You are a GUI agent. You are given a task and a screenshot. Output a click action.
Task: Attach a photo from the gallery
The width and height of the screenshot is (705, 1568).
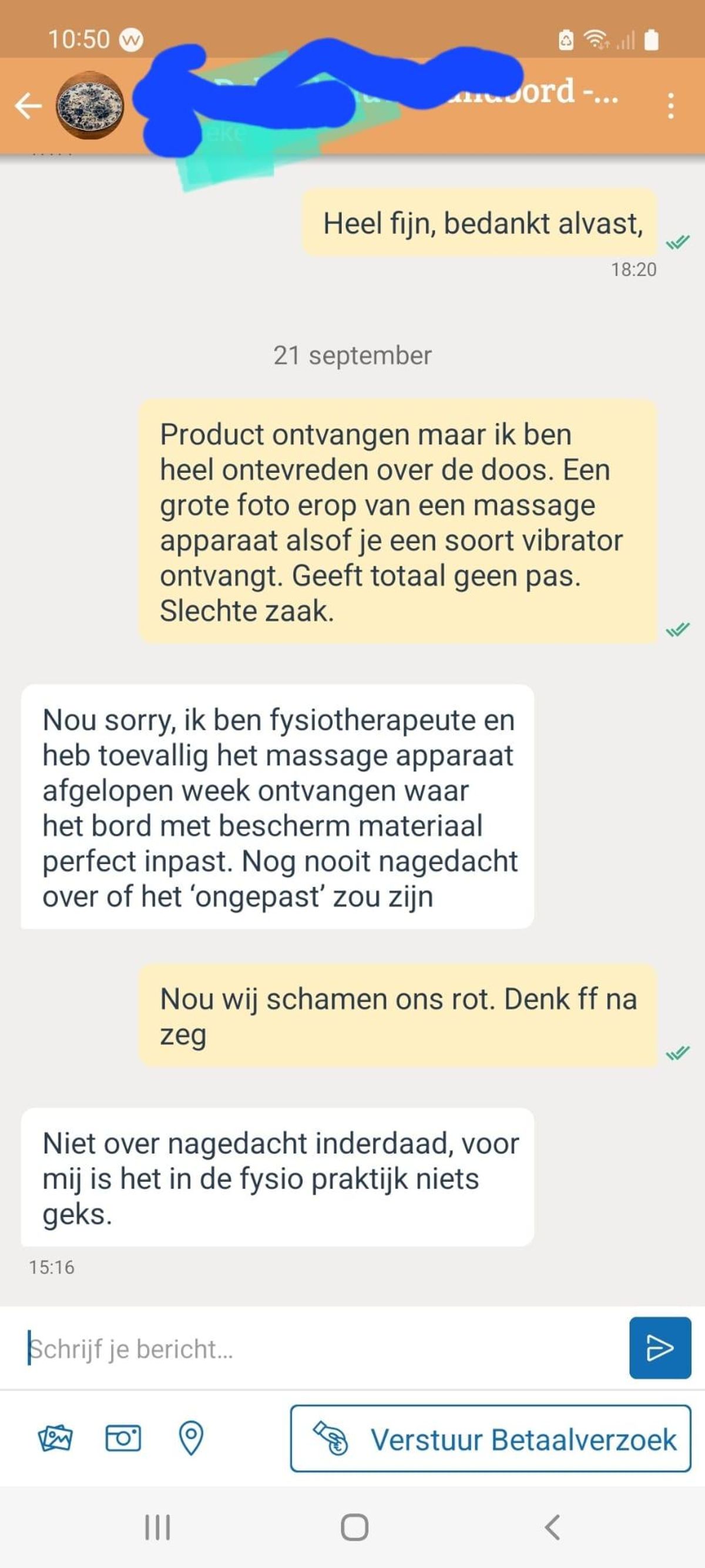click(x=55, y=1438)
